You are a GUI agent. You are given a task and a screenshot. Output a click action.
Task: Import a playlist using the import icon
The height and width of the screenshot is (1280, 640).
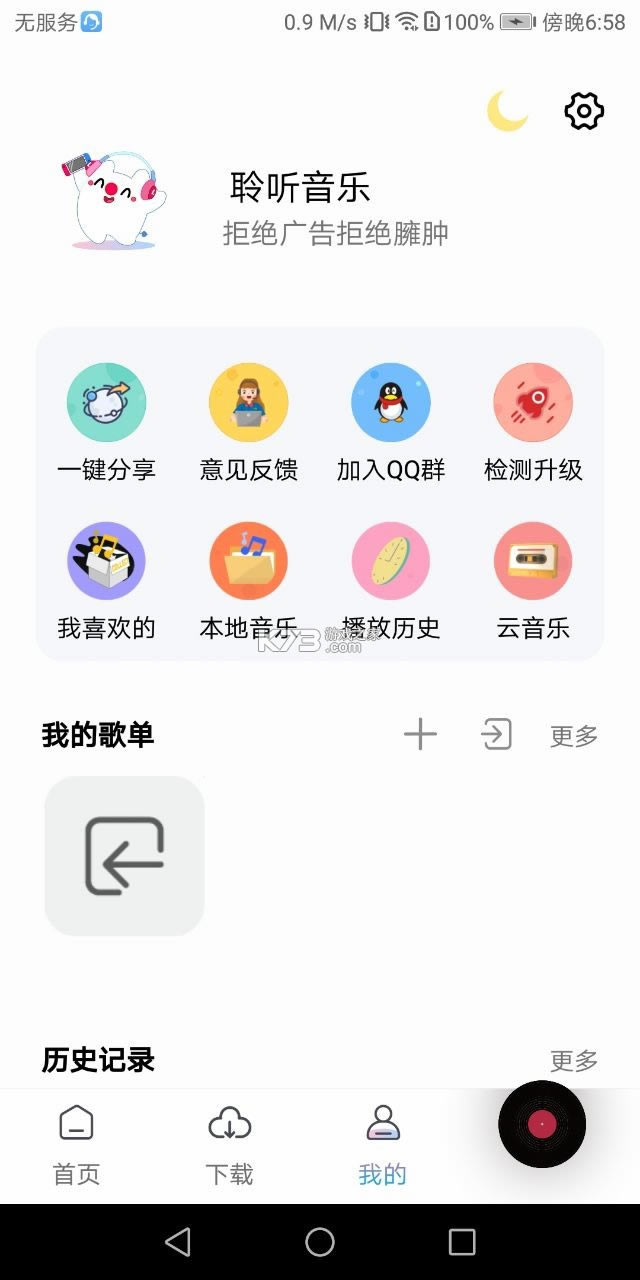click(x=496, y=735)
